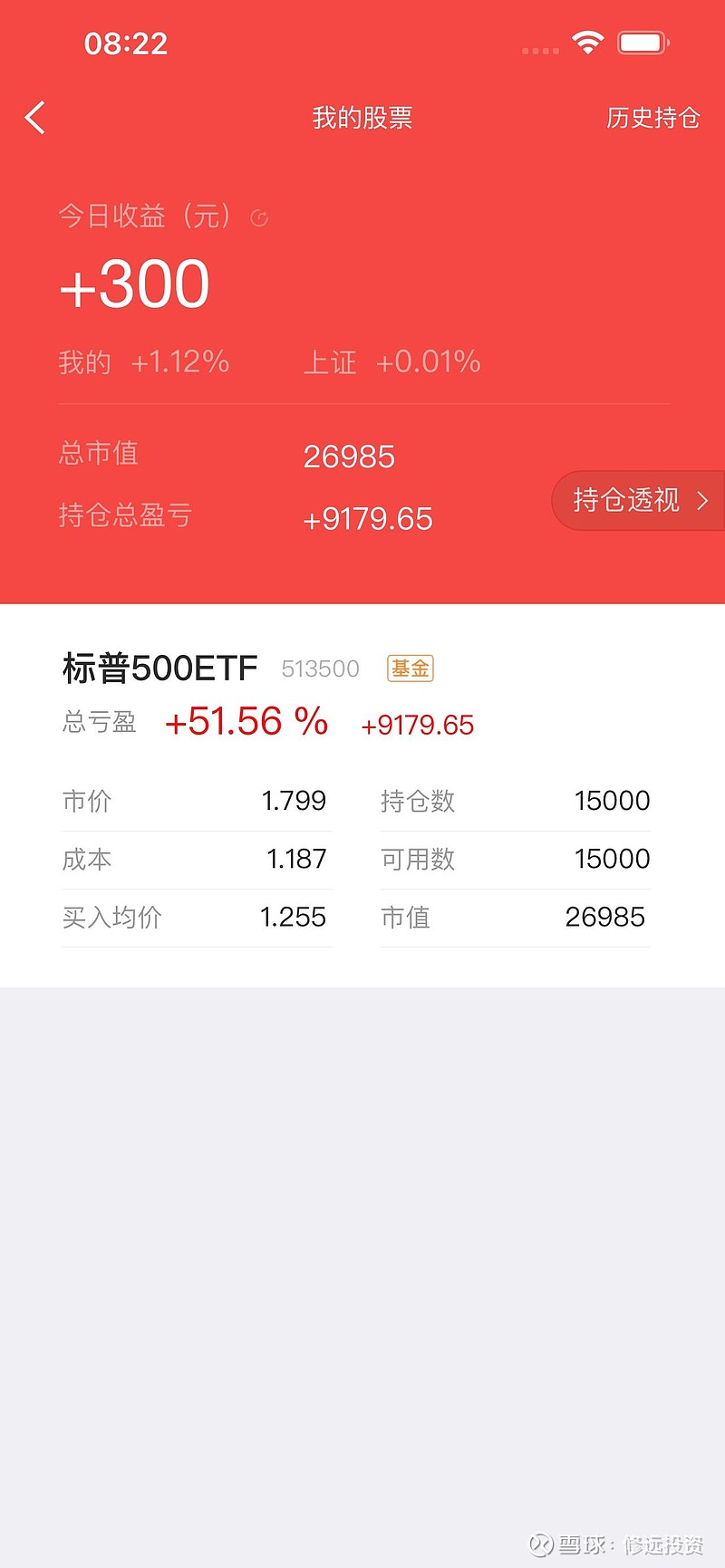
Task: Click the 基金 fund tag badge
Action: 410,668
